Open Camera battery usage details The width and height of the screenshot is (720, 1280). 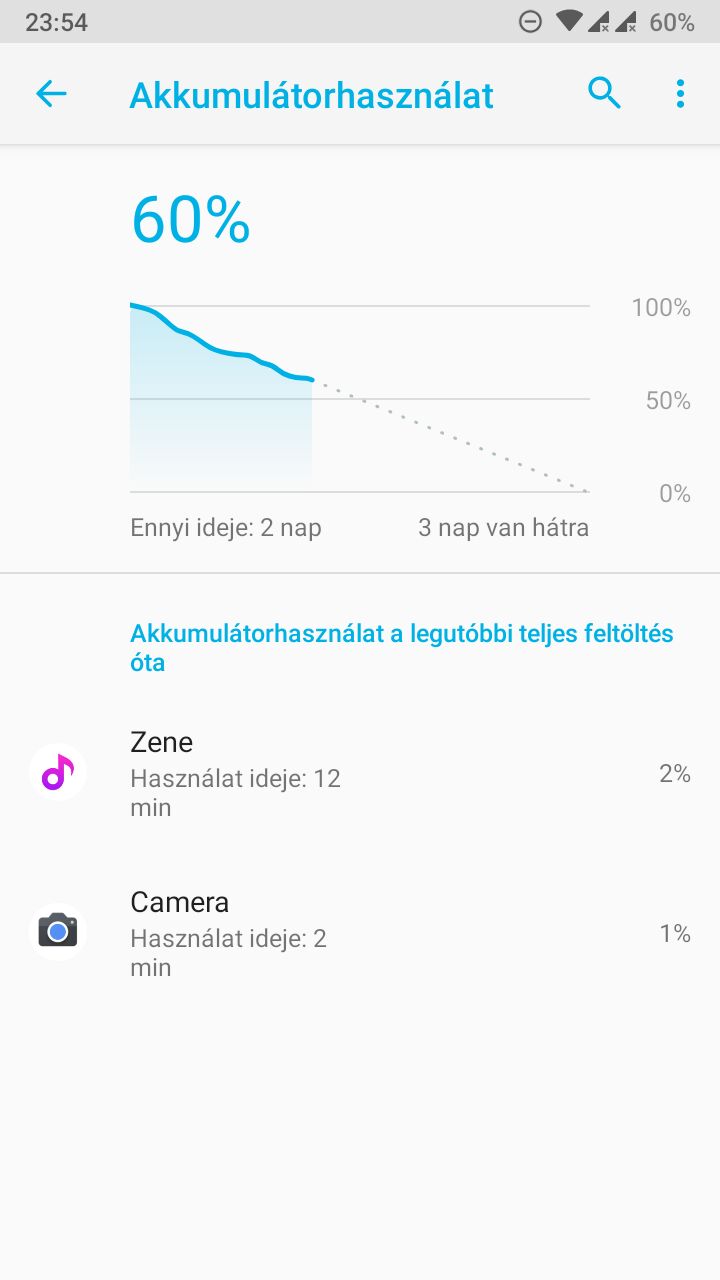point(360,933)
